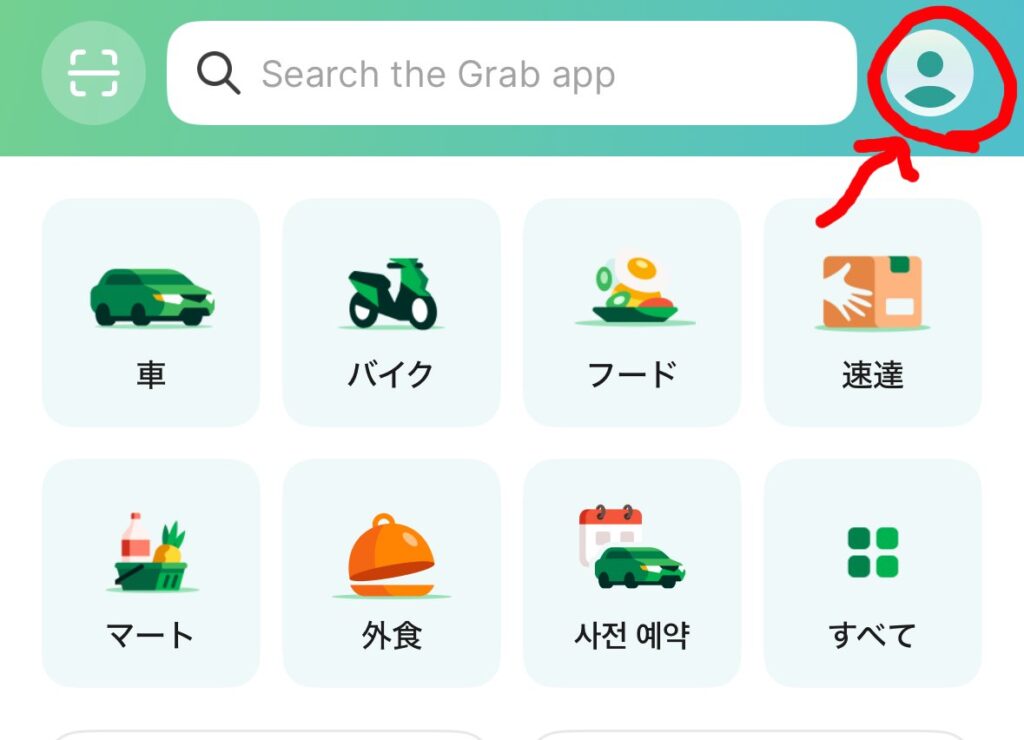Screen dimensions: 1024x740
Task: Select the 車 car ride service
Action: pos(151,312)
